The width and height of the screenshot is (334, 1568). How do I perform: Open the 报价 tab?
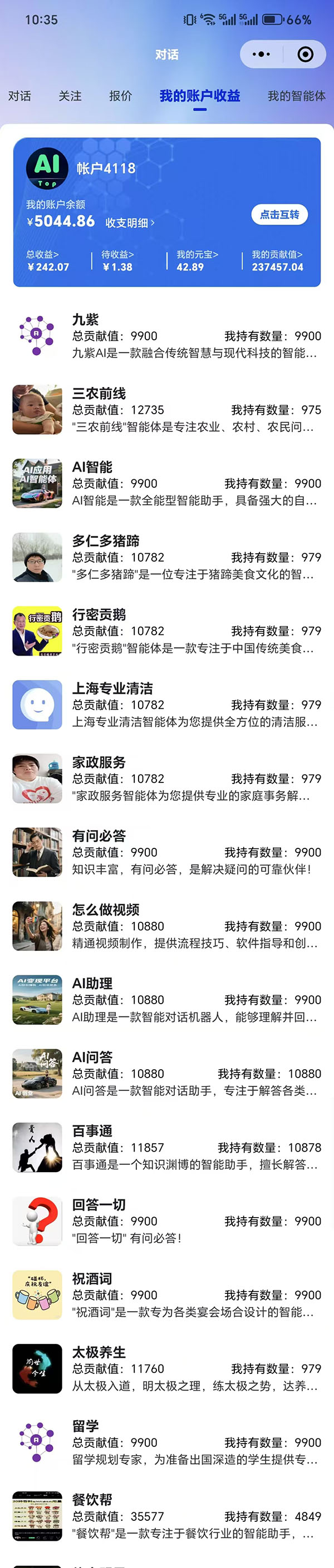120,96
